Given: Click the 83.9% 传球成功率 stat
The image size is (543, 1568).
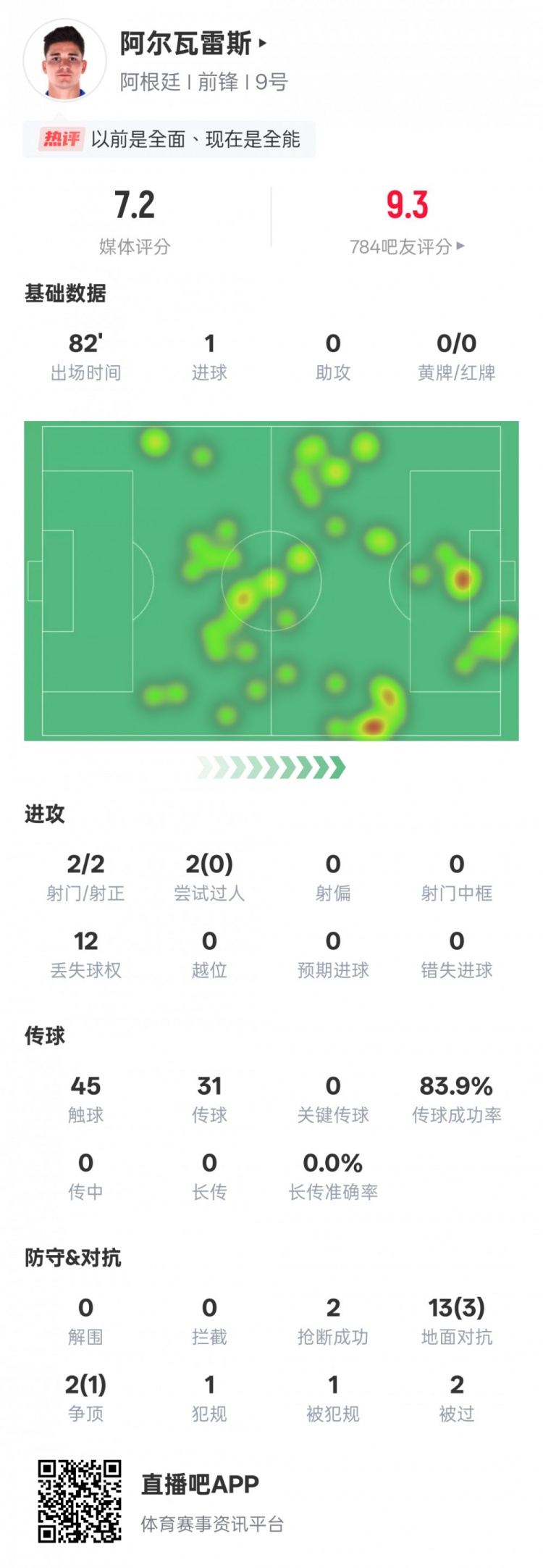Looking at the screenshot, I should (455, 1097).
